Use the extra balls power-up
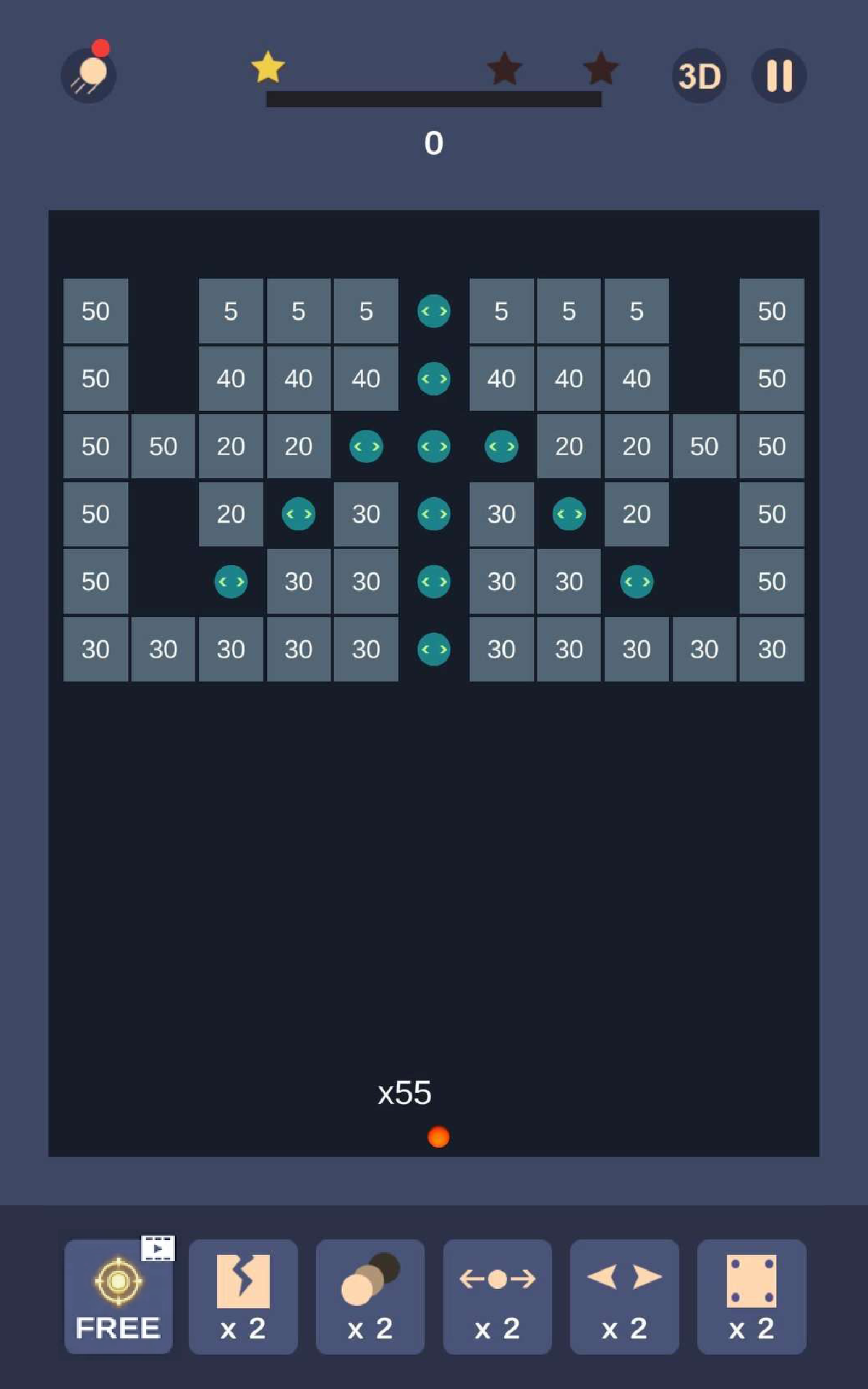The image size is (868, 1389). [x=370, y=1296]
